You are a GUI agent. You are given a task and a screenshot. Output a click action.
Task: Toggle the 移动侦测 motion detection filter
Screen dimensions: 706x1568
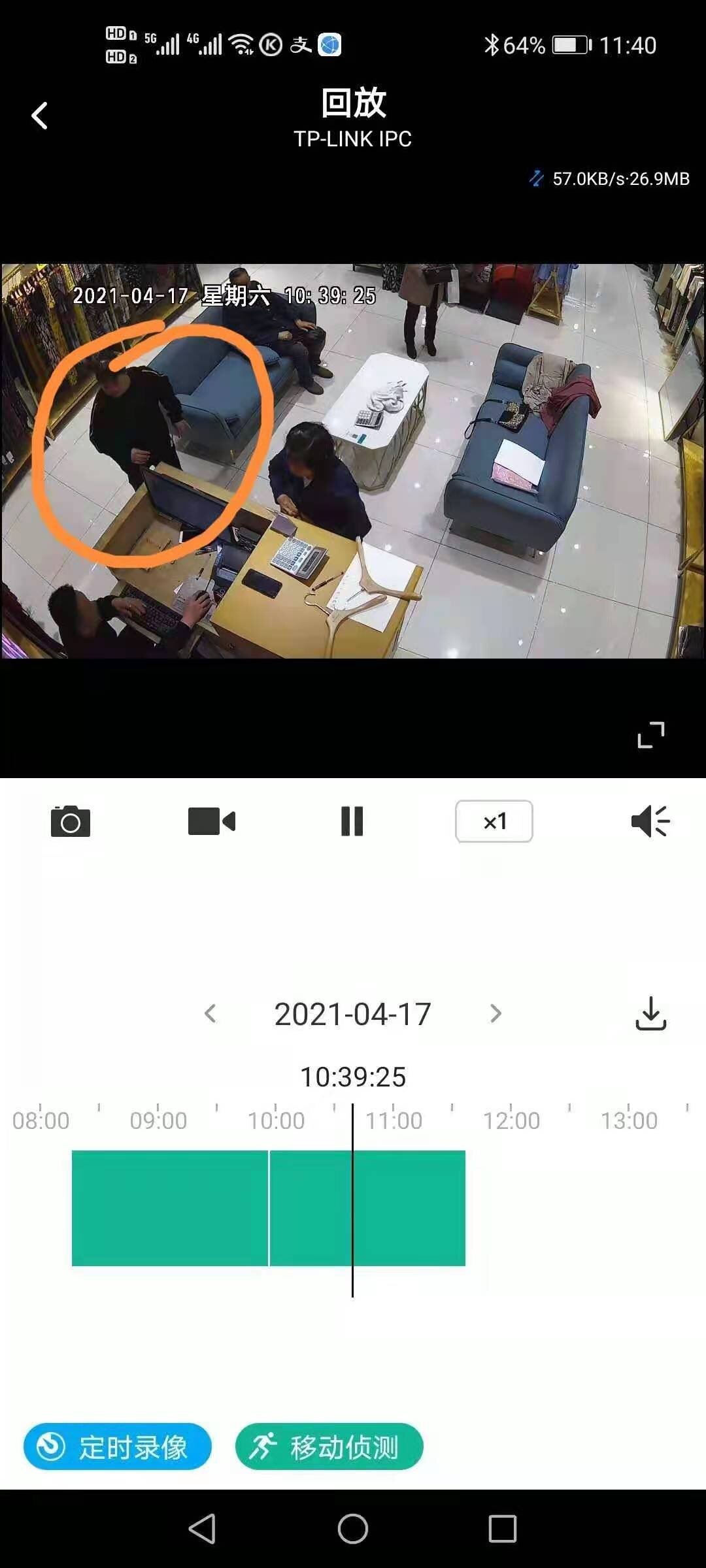pos(329,1446)
